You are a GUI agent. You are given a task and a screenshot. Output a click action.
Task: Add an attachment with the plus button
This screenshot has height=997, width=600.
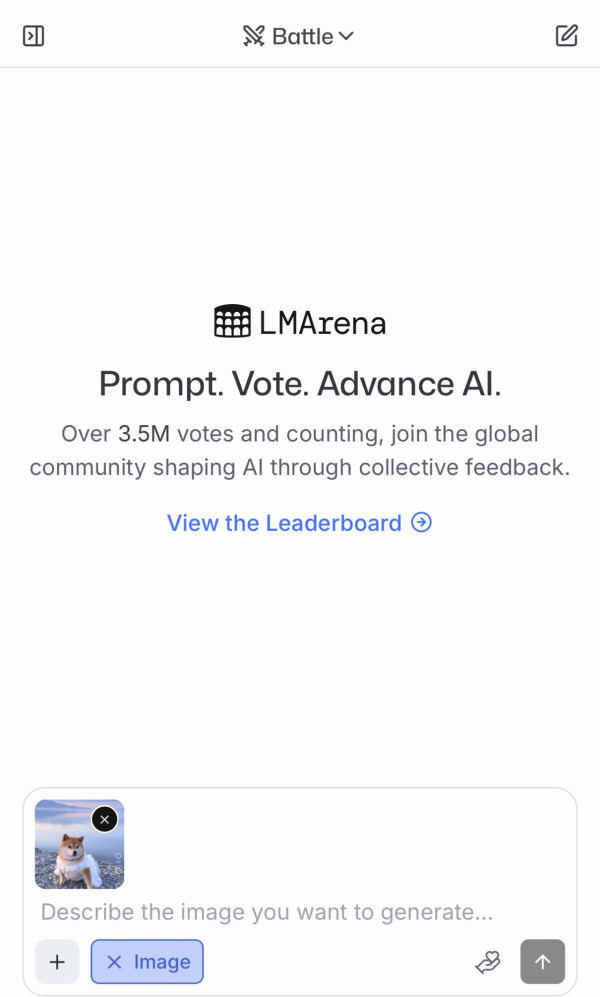point(57,962)
